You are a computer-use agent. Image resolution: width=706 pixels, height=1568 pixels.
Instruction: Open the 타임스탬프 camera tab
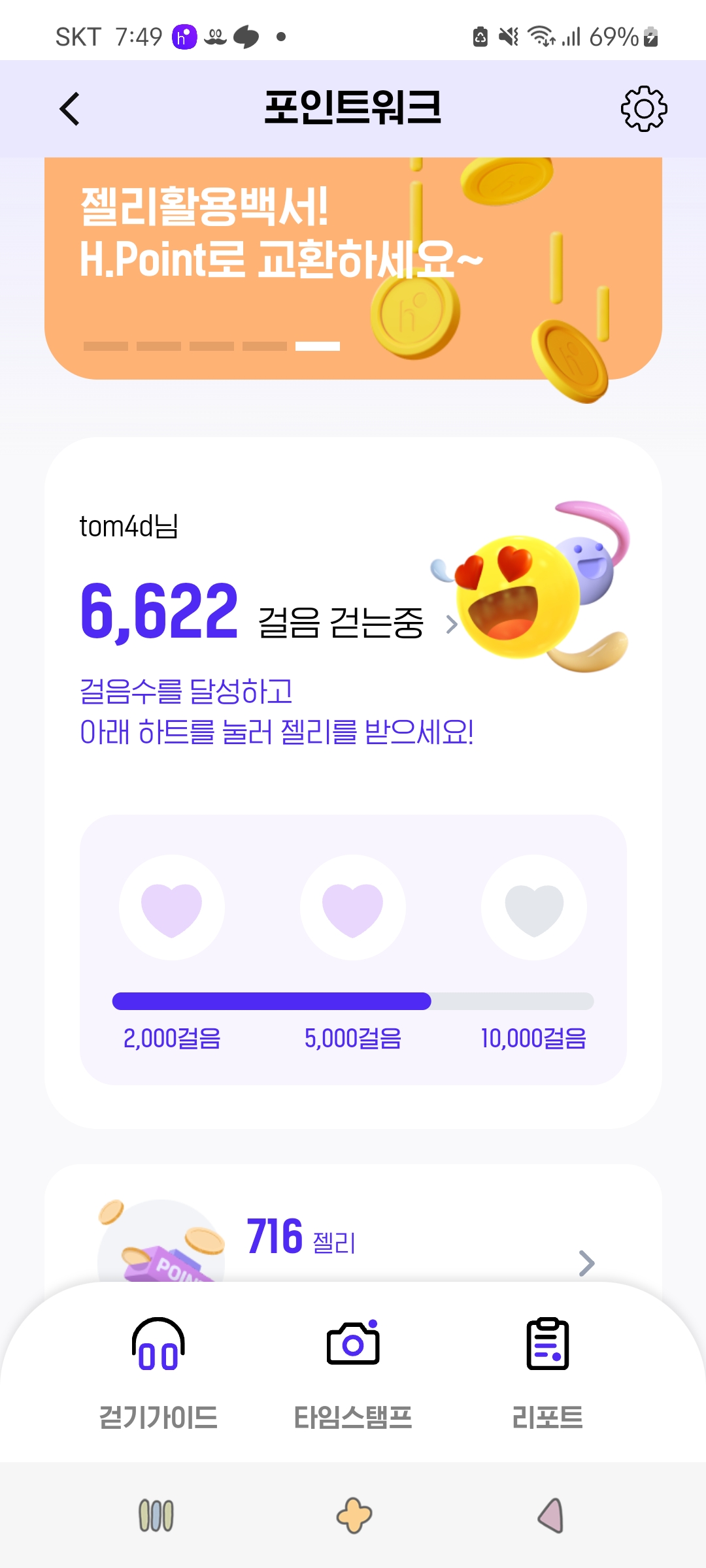tap(353, 1372)
